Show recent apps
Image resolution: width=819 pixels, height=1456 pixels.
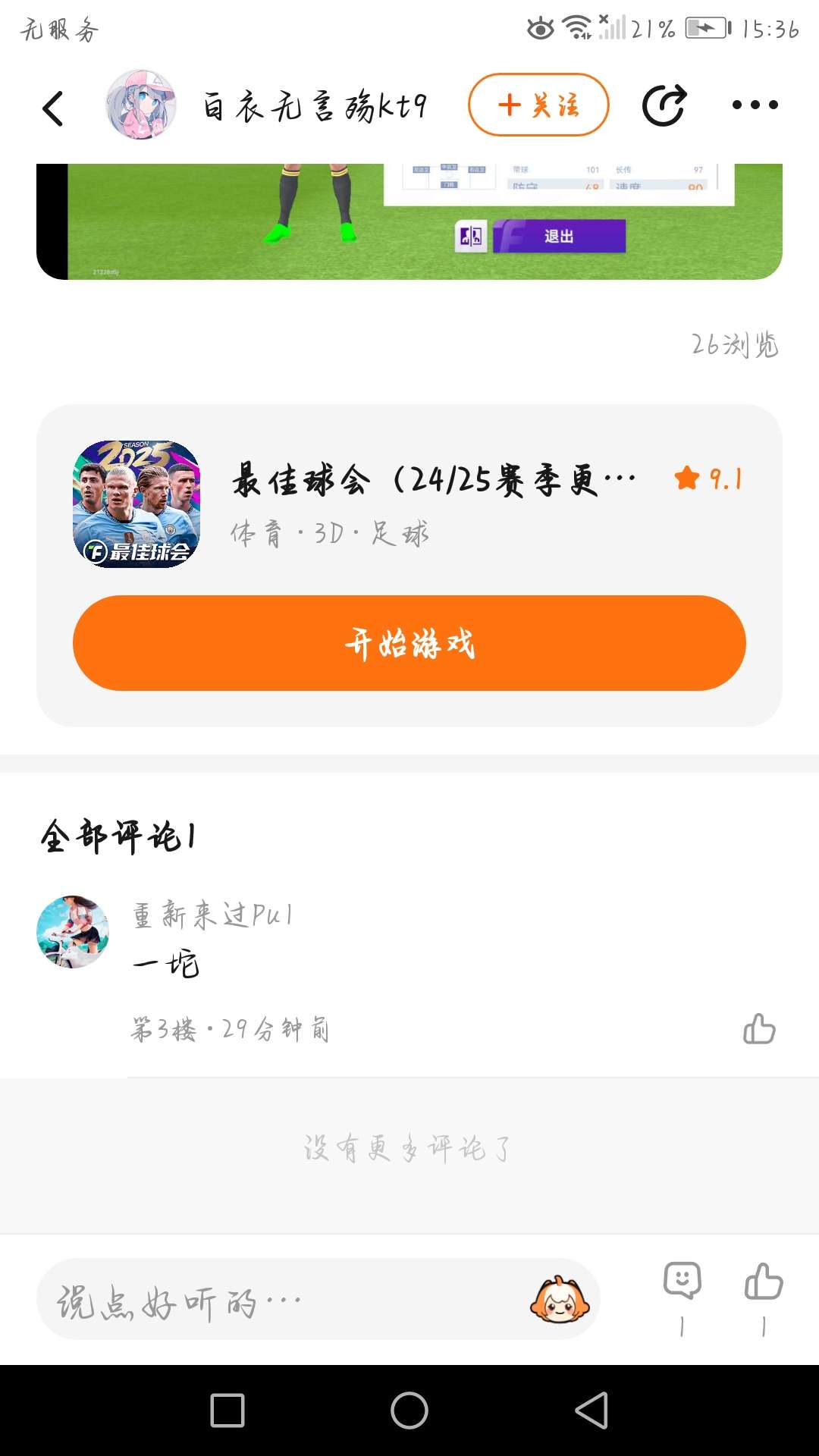point(227,1410)
